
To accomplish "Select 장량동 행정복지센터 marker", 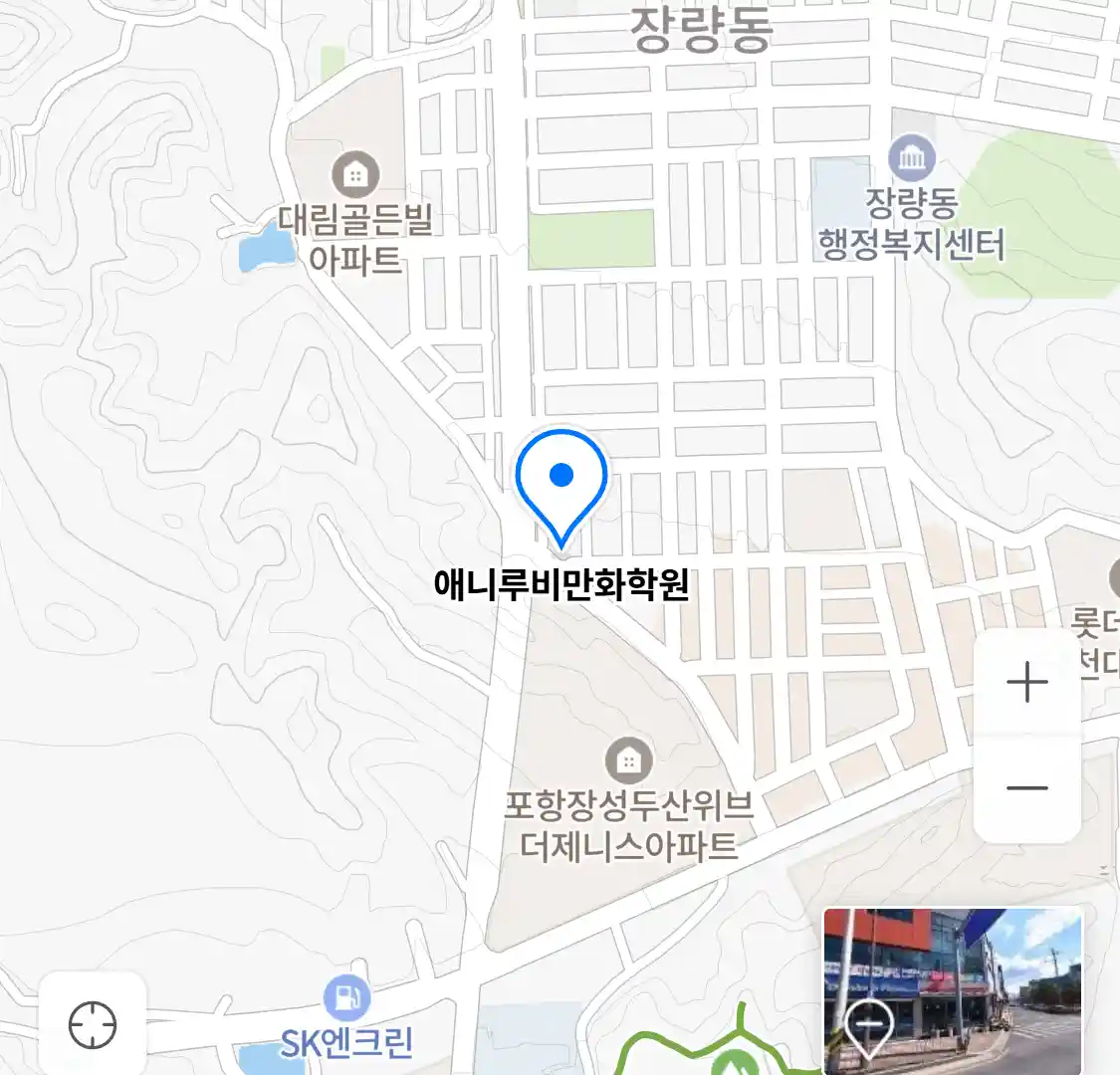I will coord(911,158).
